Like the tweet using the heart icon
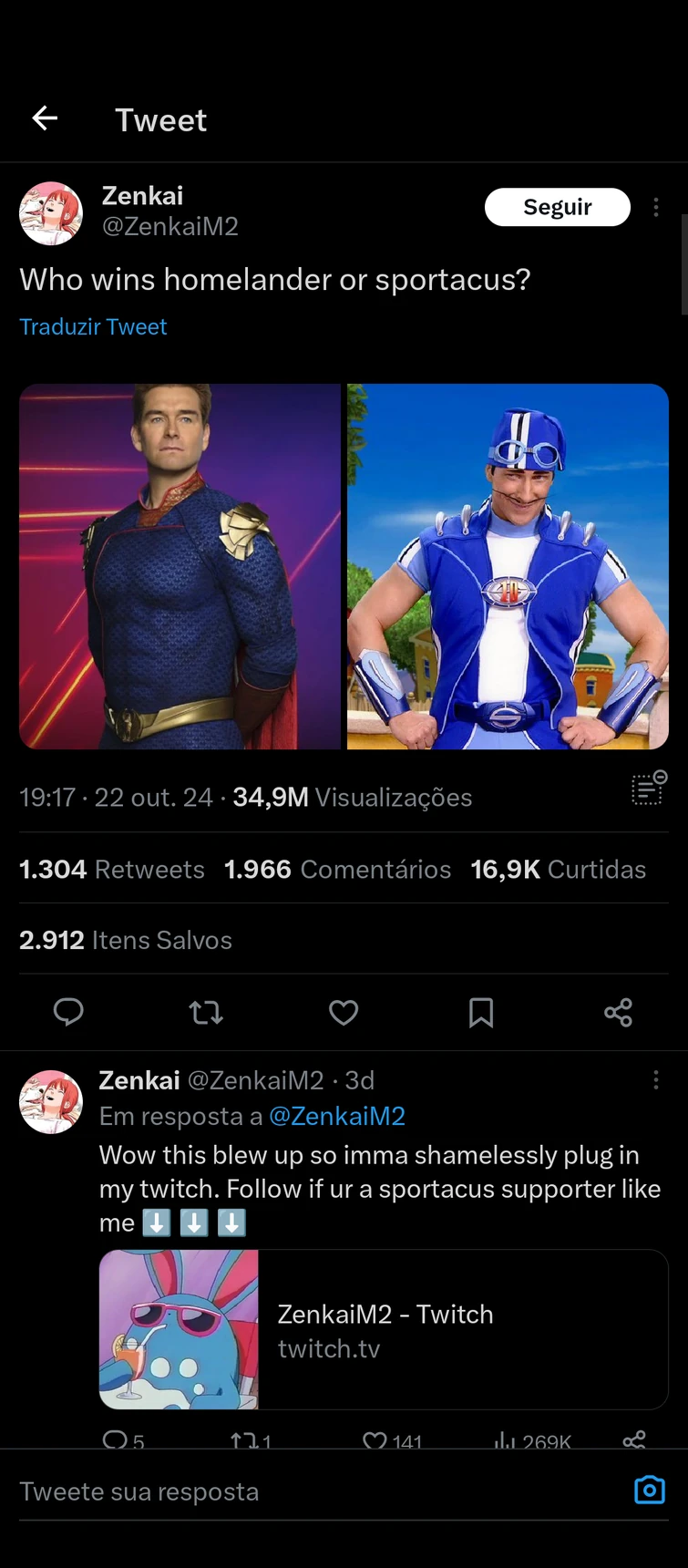This screenshot has width=688, height=1568. (x=344, y=1013)
